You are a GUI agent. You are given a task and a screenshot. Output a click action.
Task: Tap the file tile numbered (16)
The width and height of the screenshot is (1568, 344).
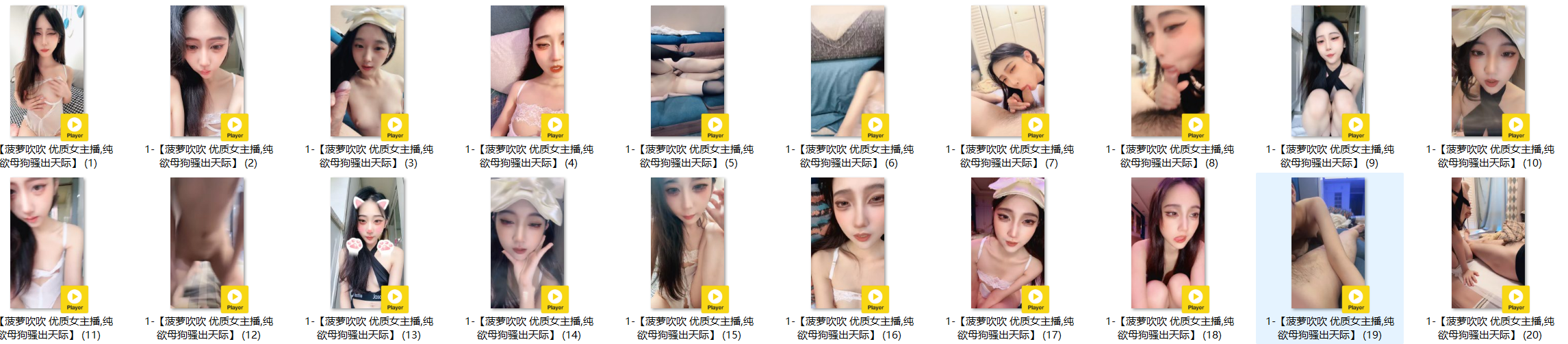(x=848, y=244)
